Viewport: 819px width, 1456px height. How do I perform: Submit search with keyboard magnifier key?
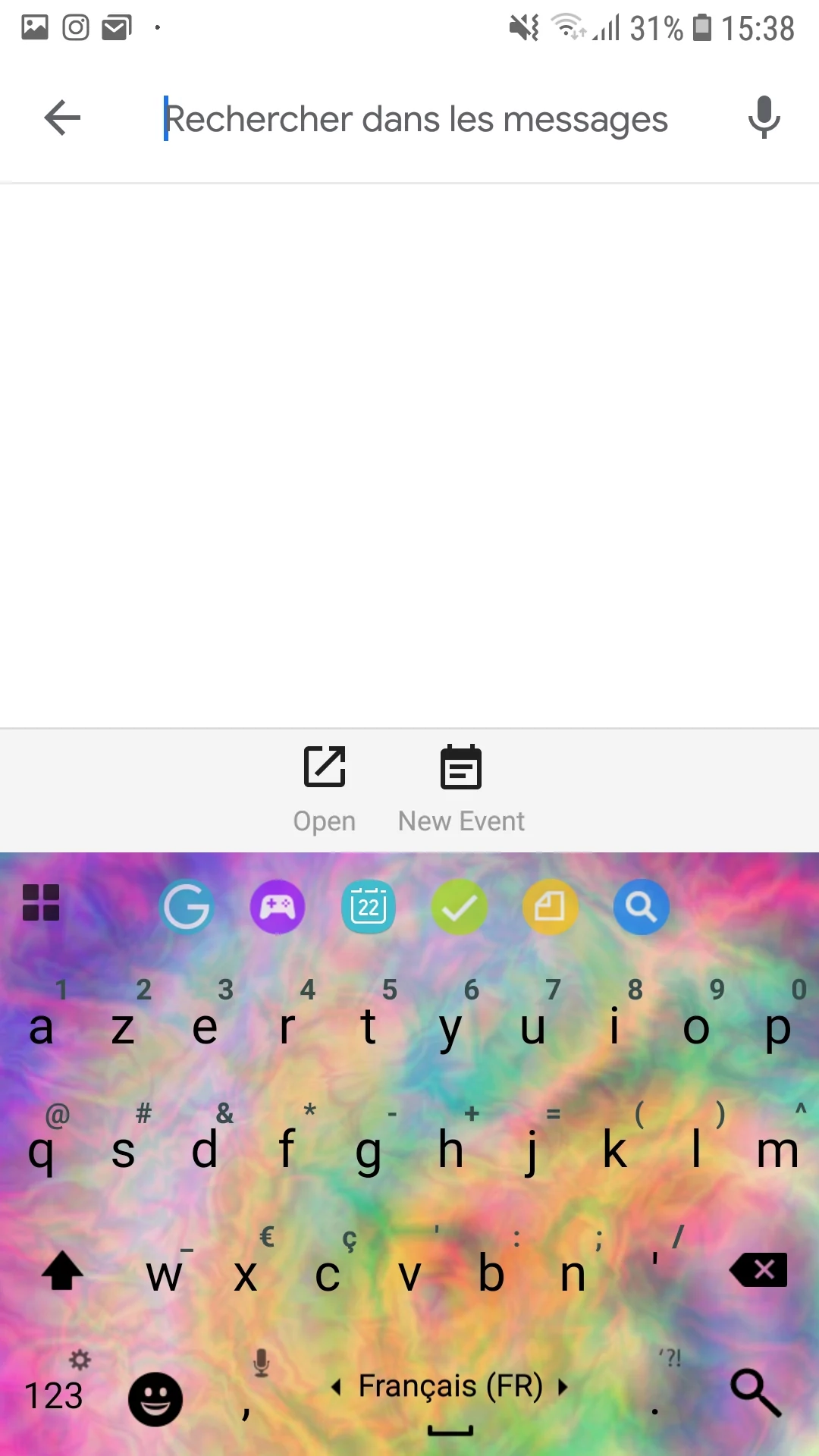[755, 1392]
